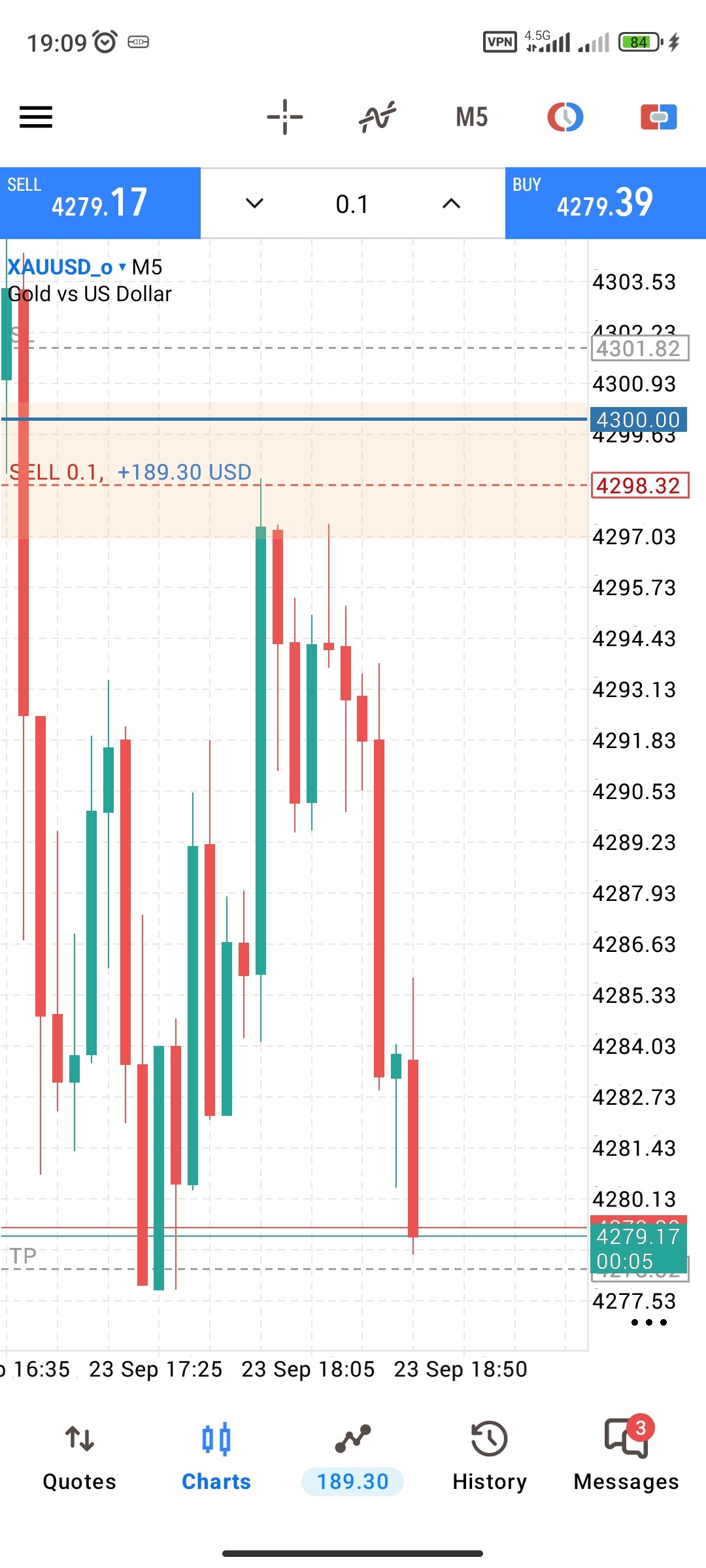Decrease the lot volume

pos(254,204)
